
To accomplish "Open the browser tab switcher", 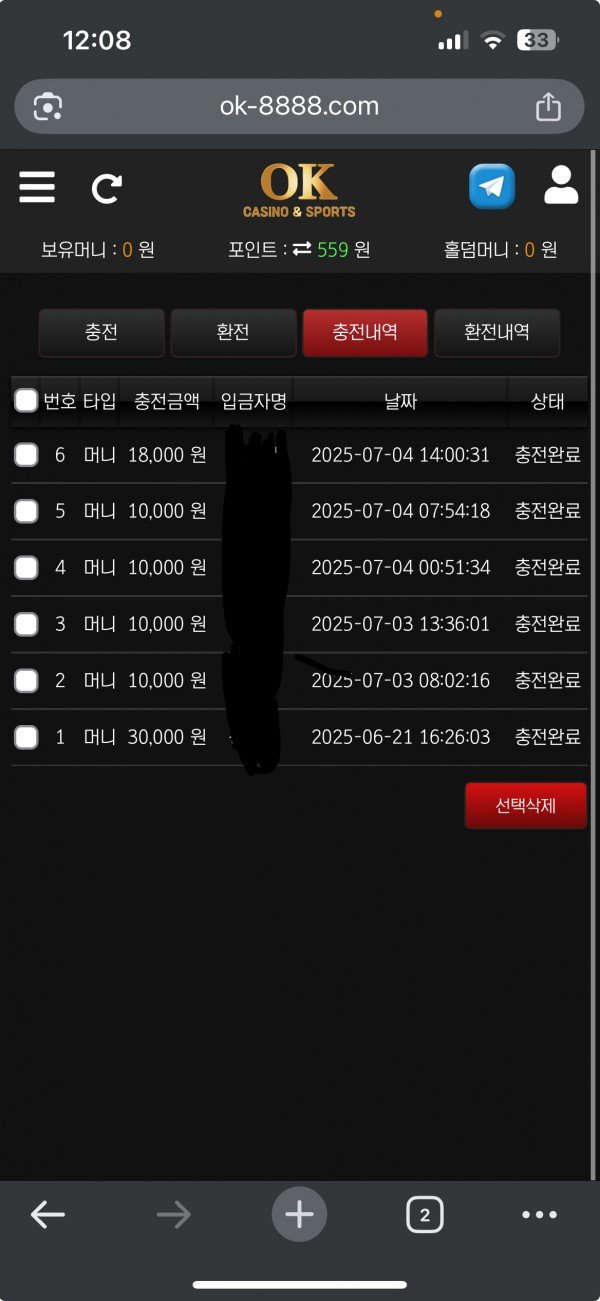I will click(425, 1215).
